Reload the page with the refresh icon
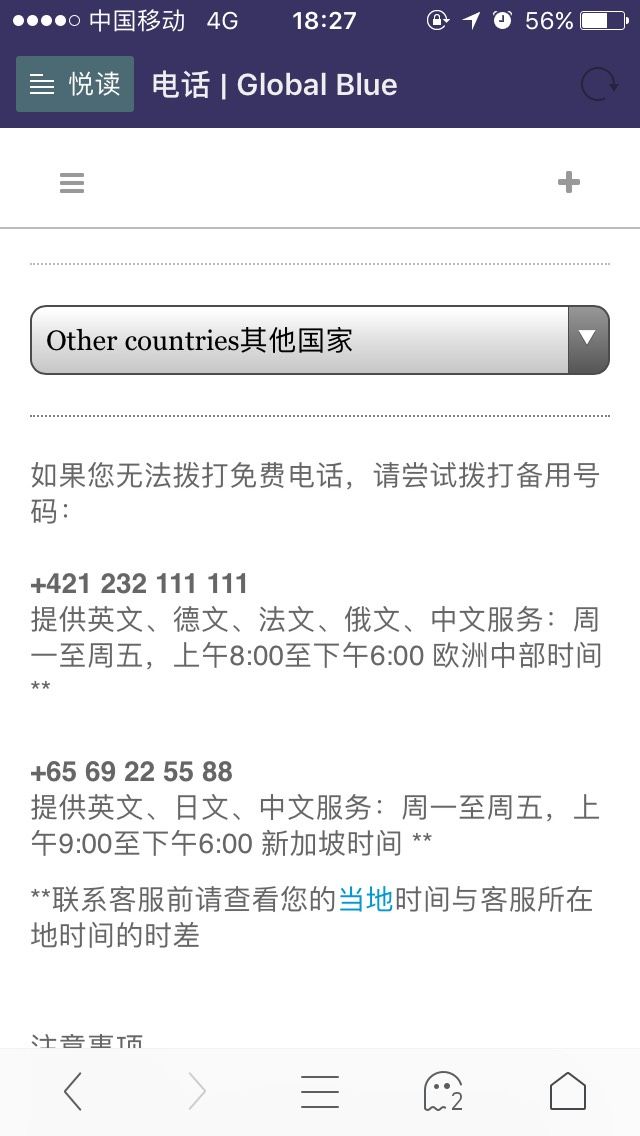 (x=599, y=85)
